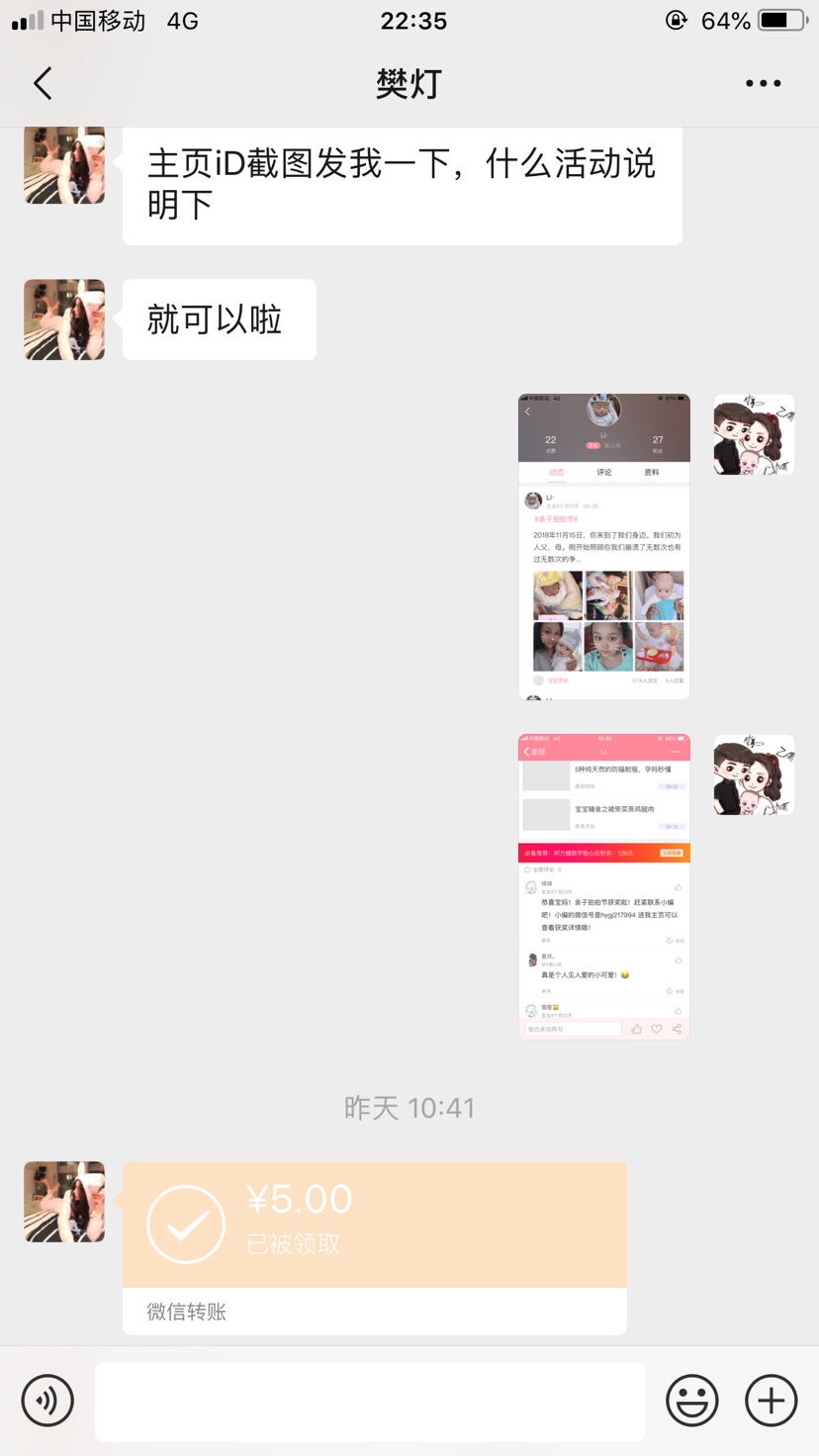Go back from the 樊灯 chat
The image size is (819, 1456).
[43, 83]
